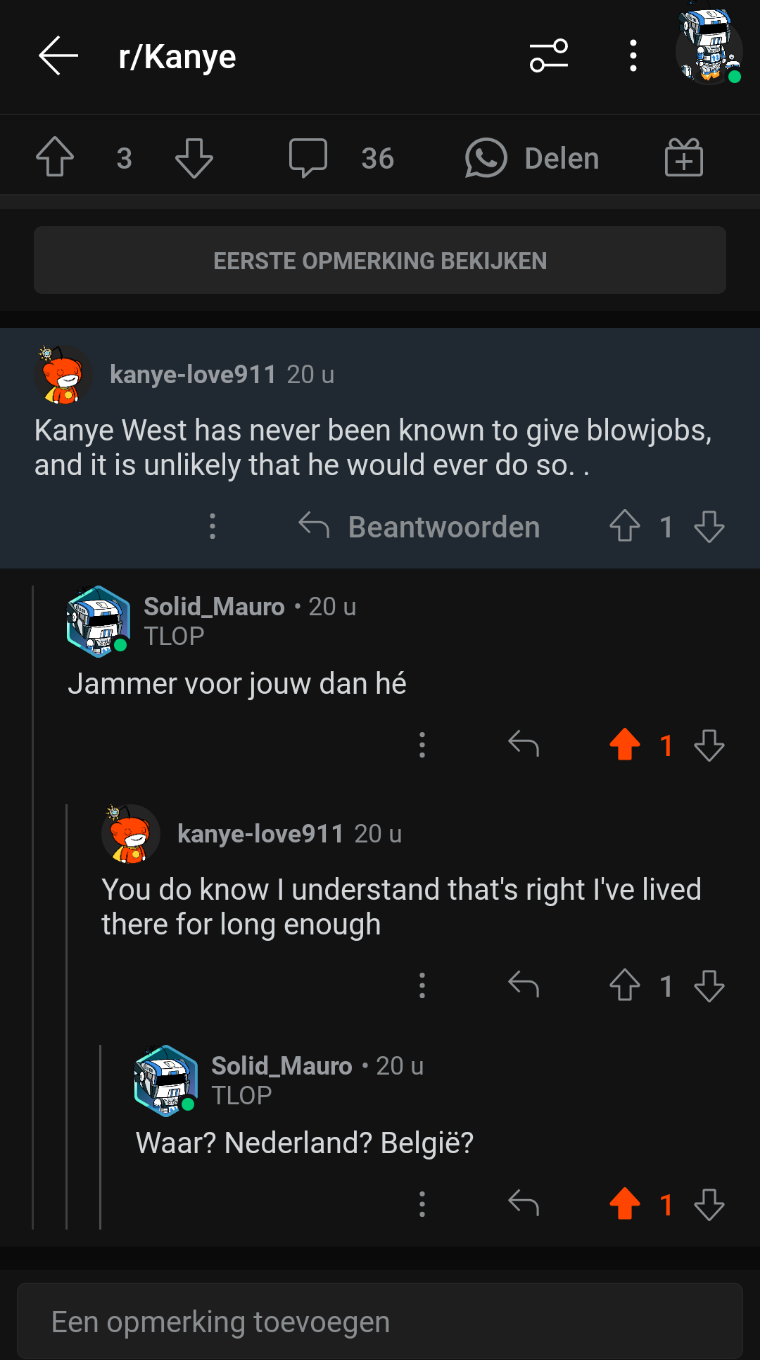Give an award to the post
This screenshot has height=1360, width=760.
684,158
